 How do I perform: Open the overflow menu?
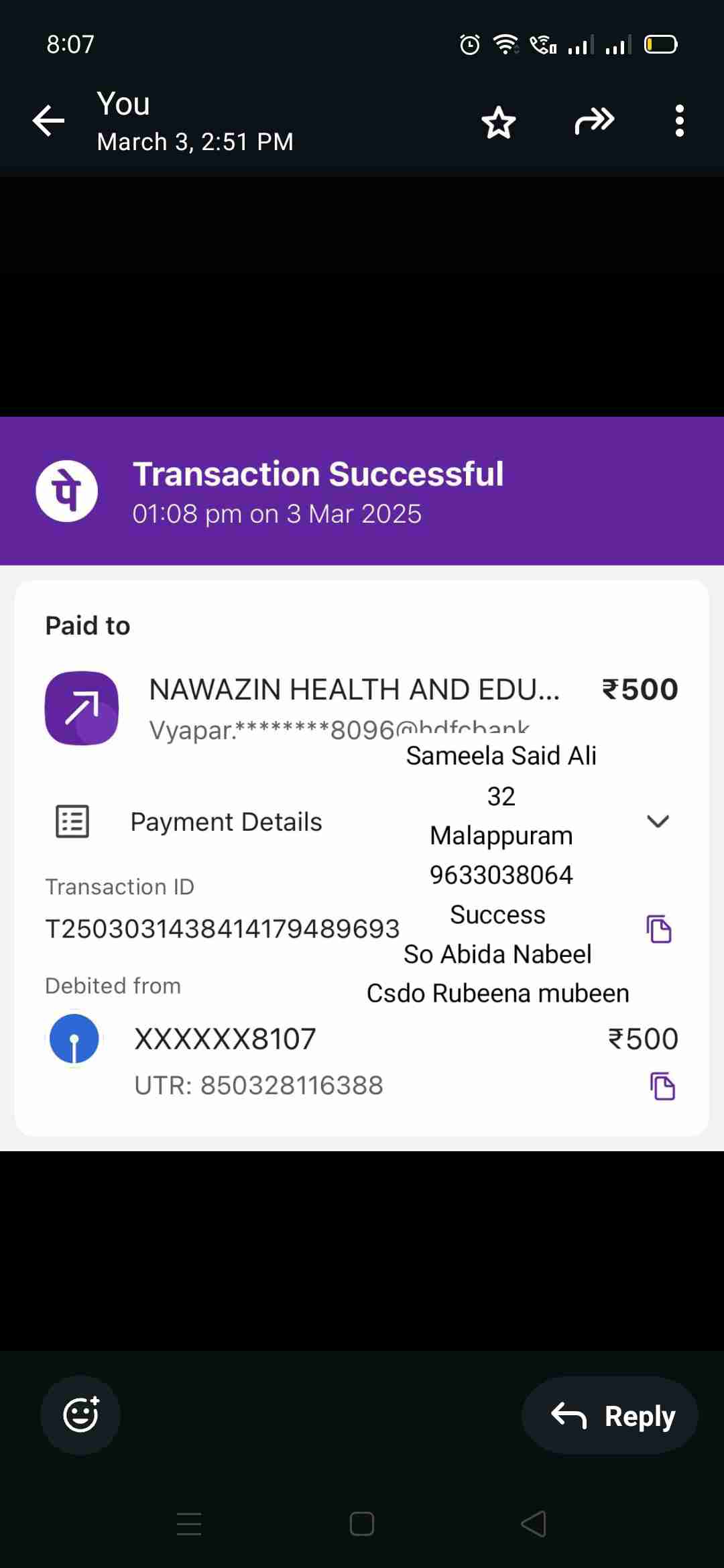[x=679, y=121]
